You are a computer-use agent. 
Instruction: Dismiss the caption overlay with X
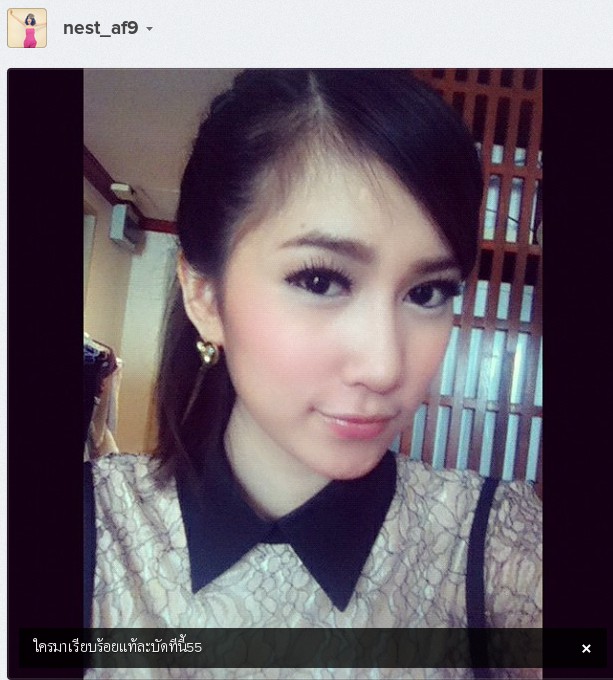586,648
